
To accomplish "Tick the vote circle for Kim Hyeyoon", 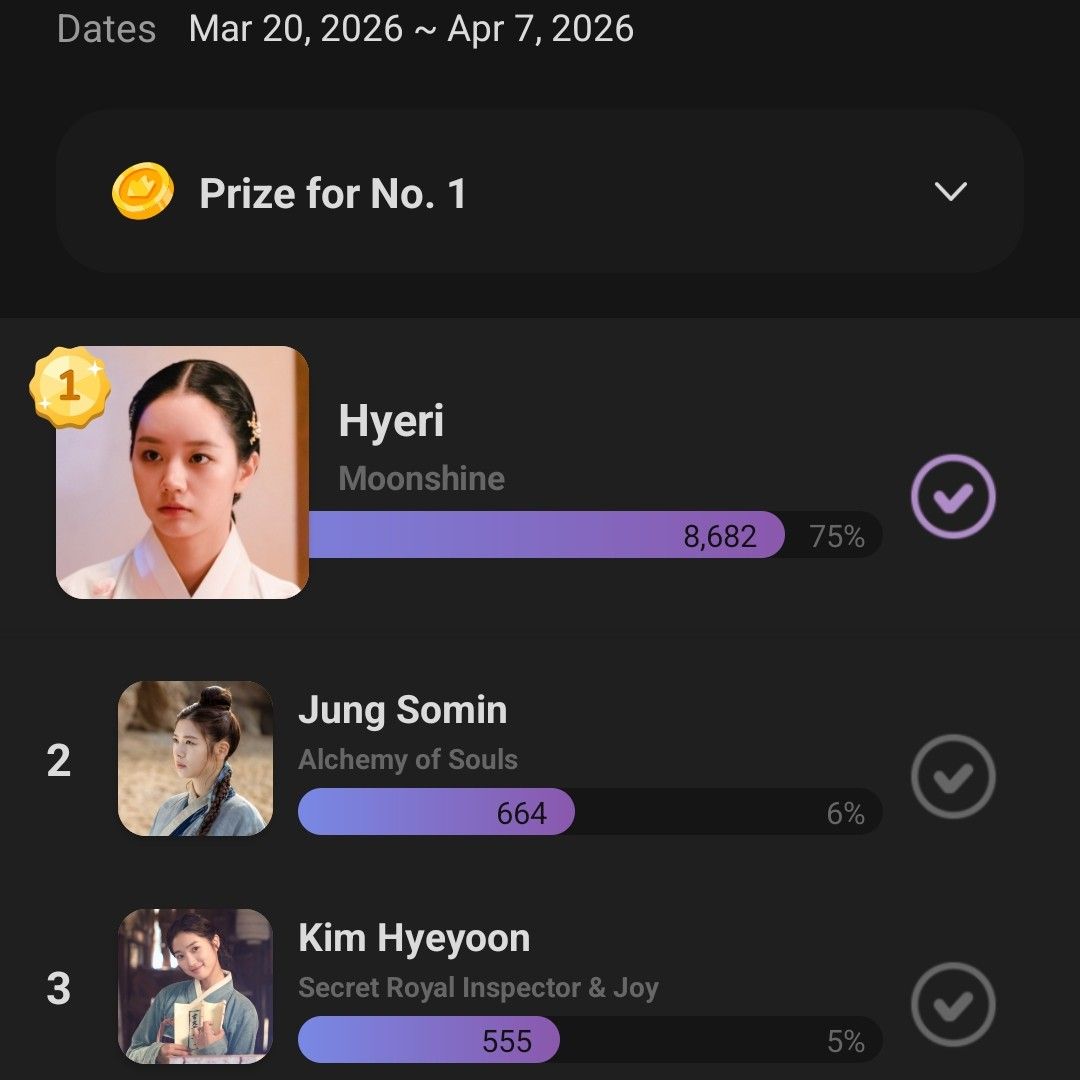I will [952, 1004].
